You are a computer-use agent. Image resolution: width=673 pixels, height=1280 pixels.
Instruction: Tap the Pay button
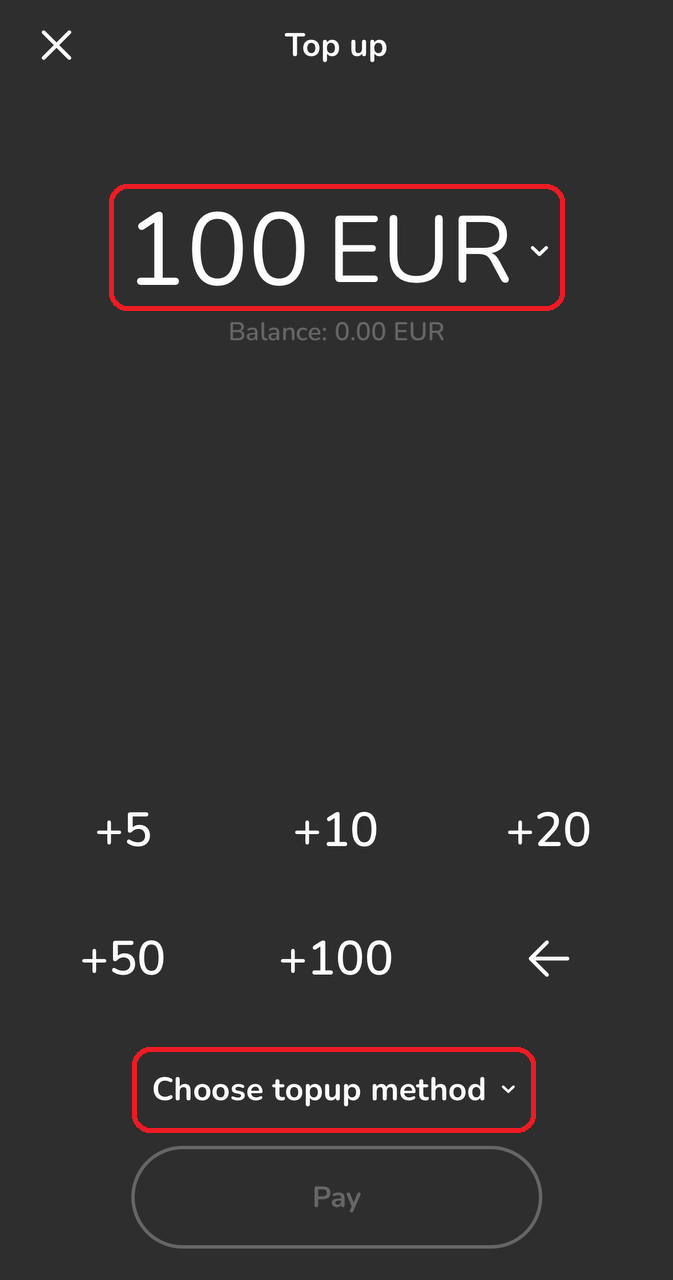click(336, 1197)
